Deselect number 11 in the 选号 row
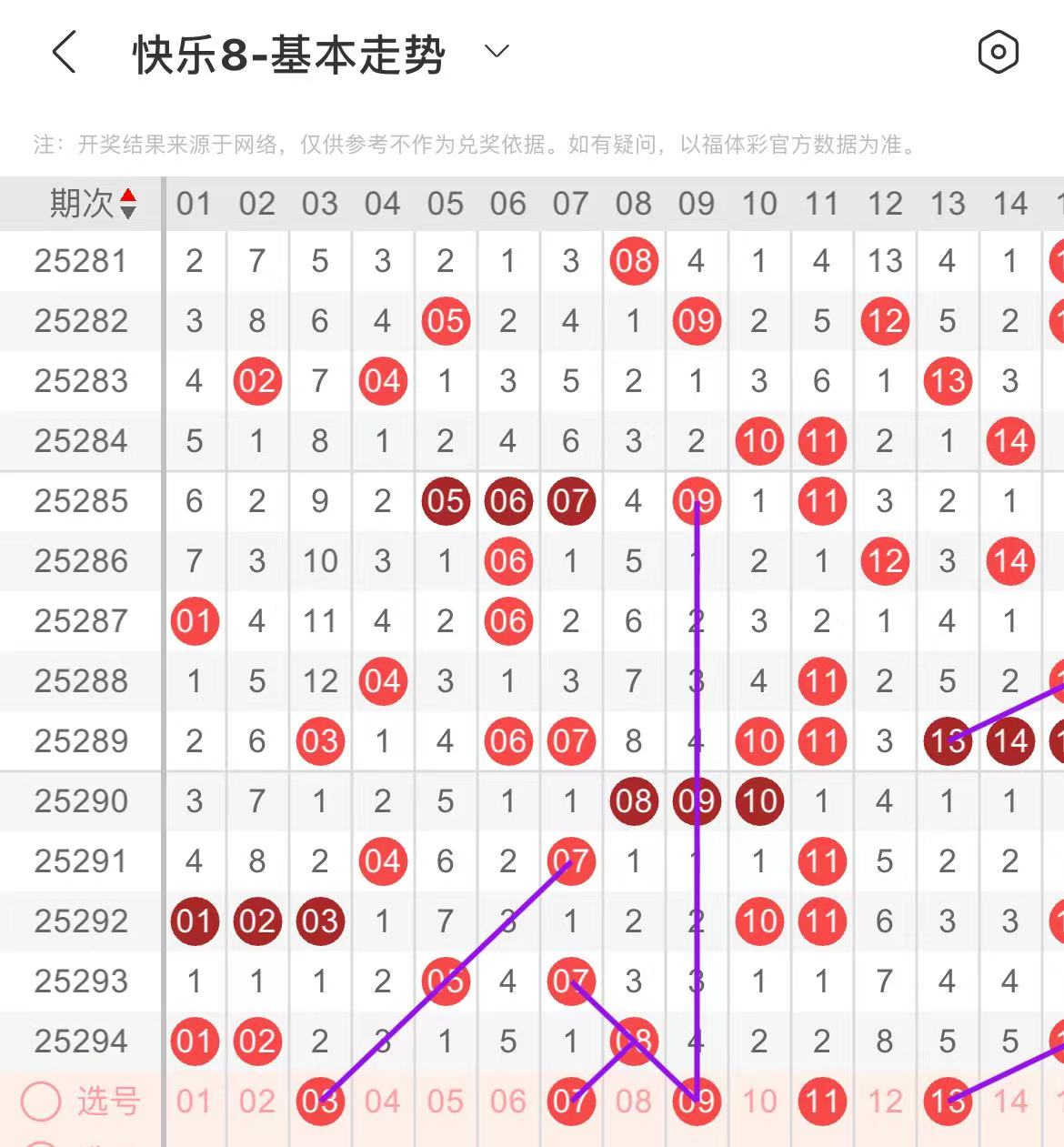This screenshot has width=1064, height=1147. pos(822,1102)
